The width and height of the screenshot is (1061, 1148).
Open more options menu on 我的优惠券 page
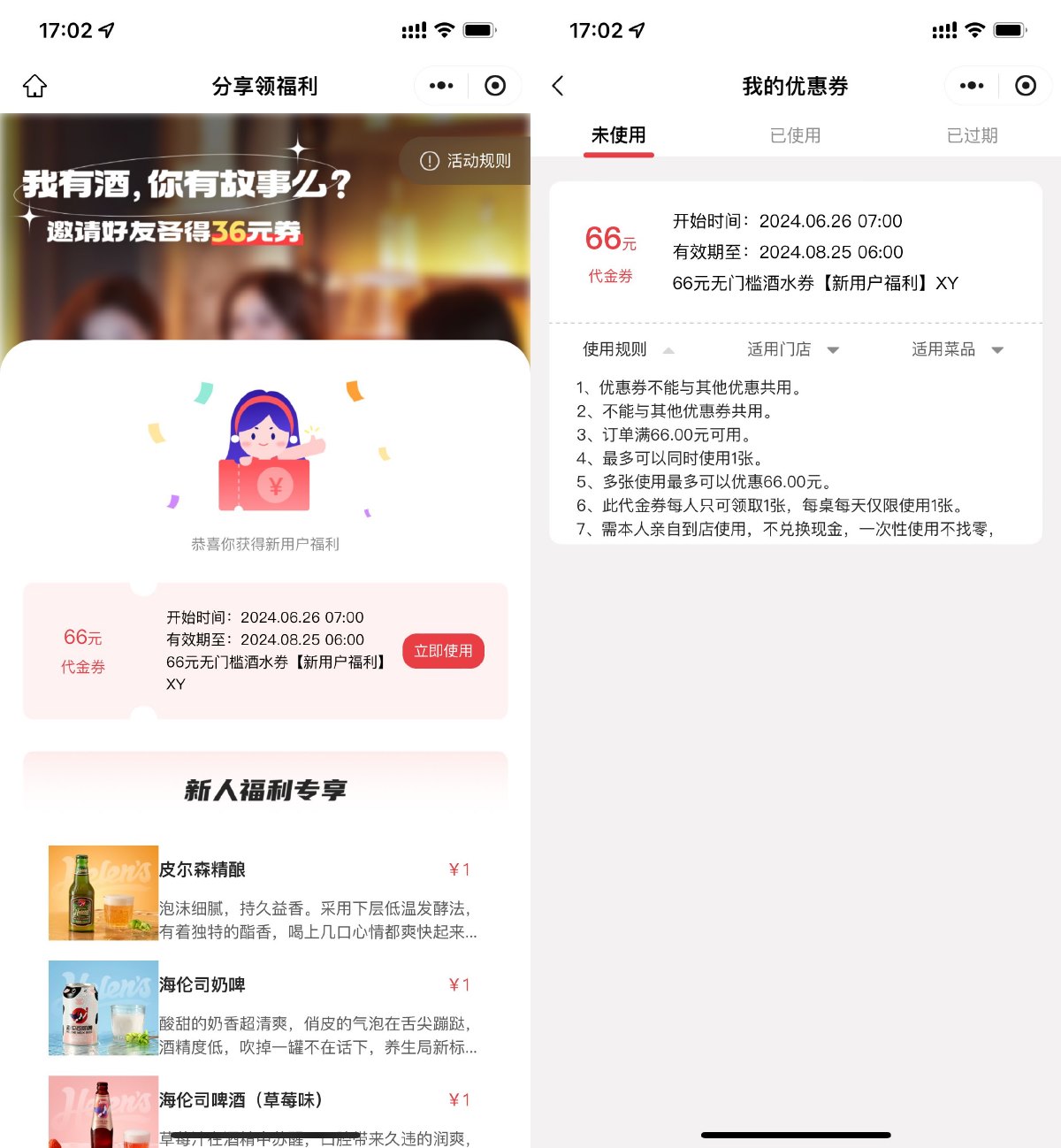coord(972,86)
